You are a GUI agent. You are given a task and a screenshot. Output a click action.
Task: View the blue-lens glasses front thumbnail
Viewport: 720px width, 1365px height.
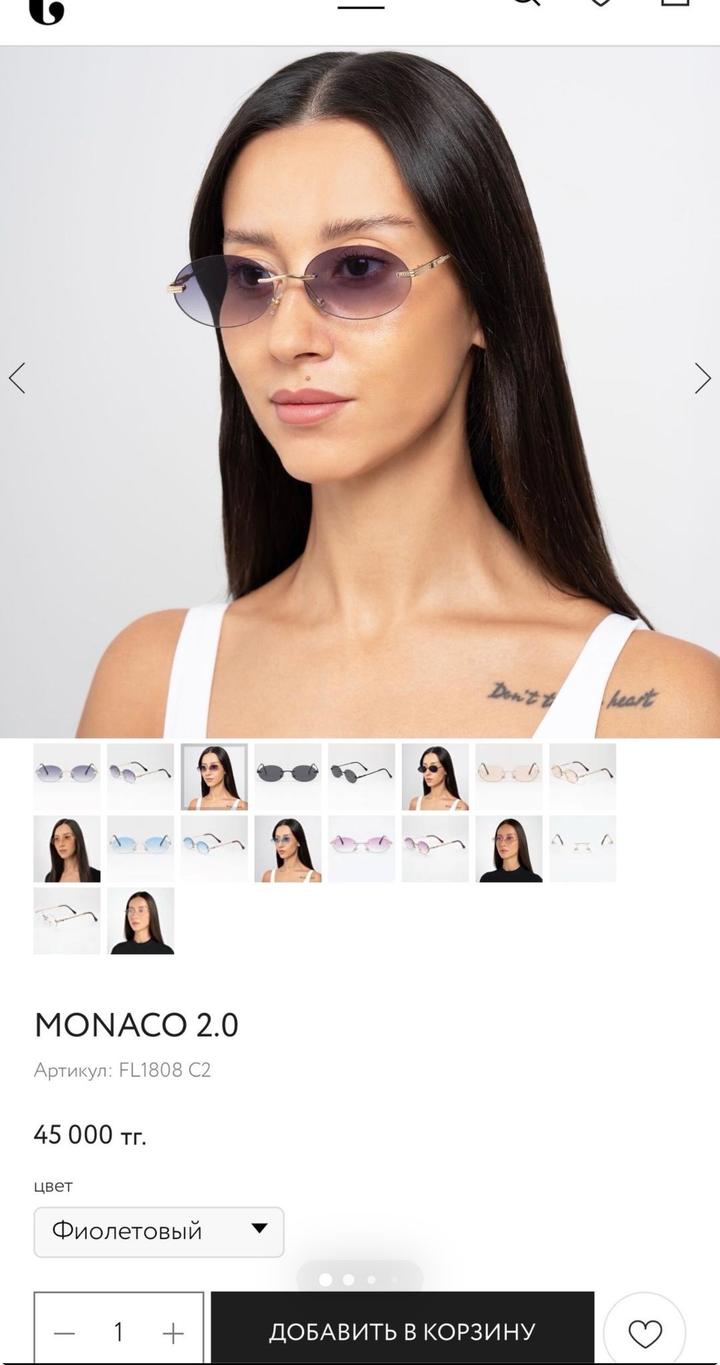(x=141, y=848)
